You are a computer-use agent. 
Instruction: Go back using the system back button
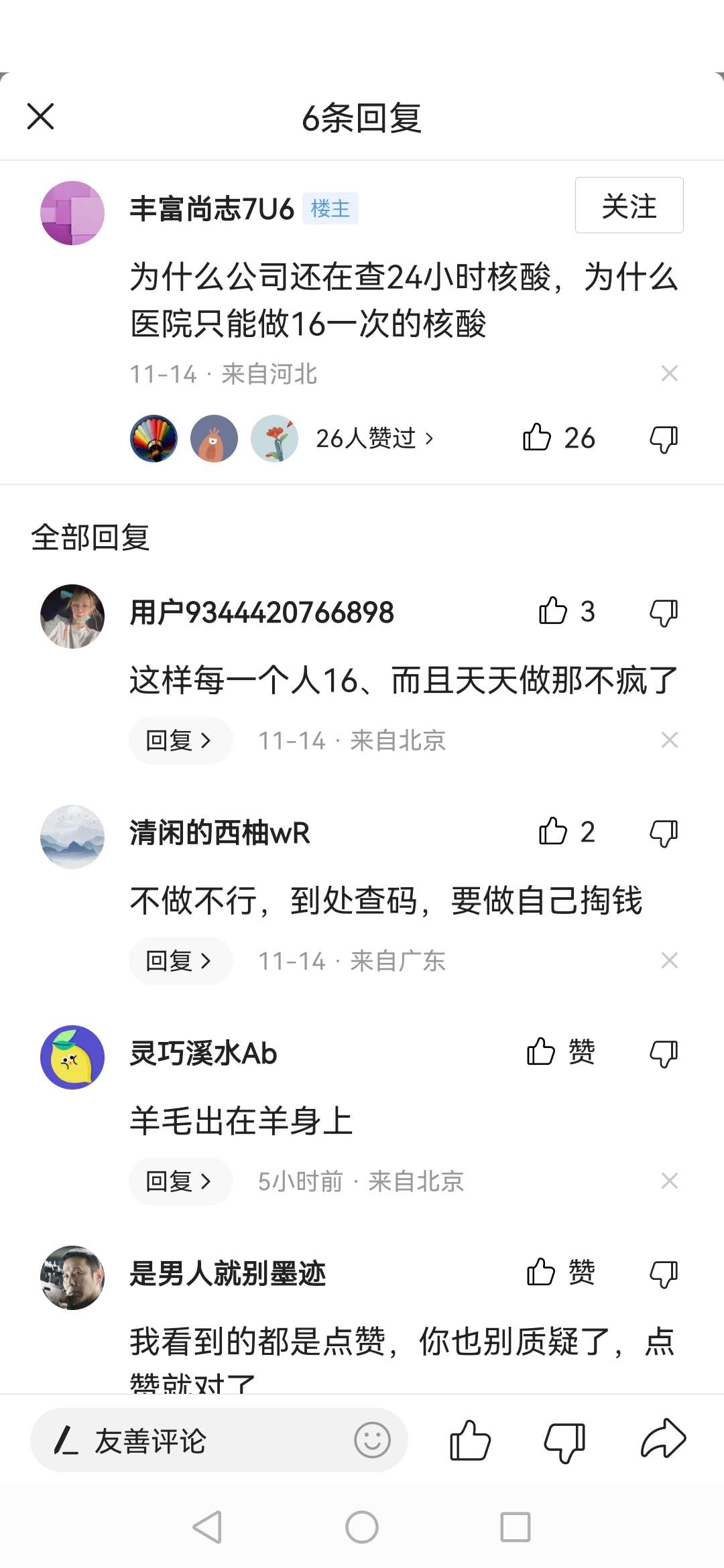click(x=207, y=1527)
